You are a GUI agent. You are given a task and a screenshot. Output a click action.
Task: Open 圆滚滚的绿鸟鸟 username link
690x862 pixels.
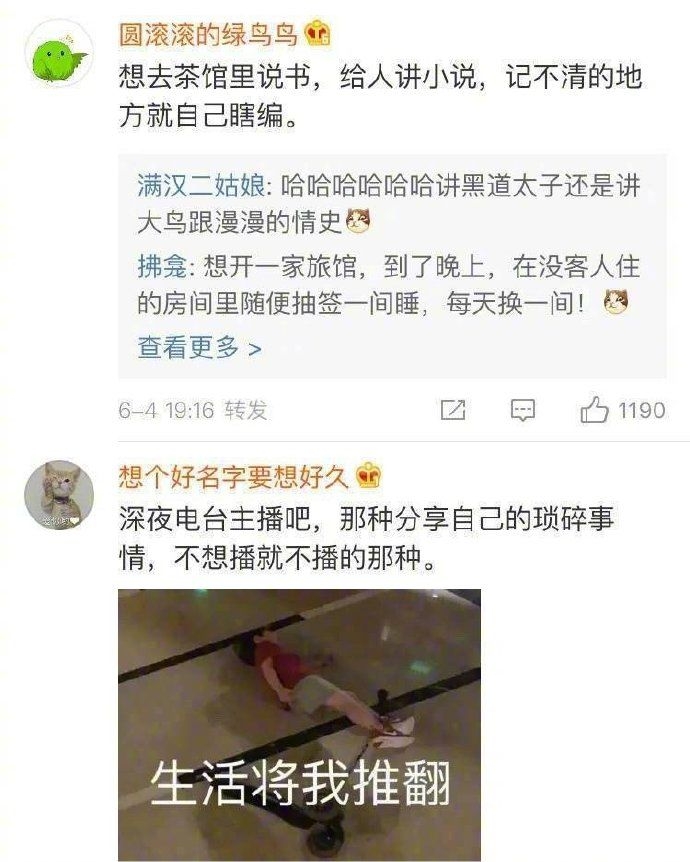tap(208, 36)
